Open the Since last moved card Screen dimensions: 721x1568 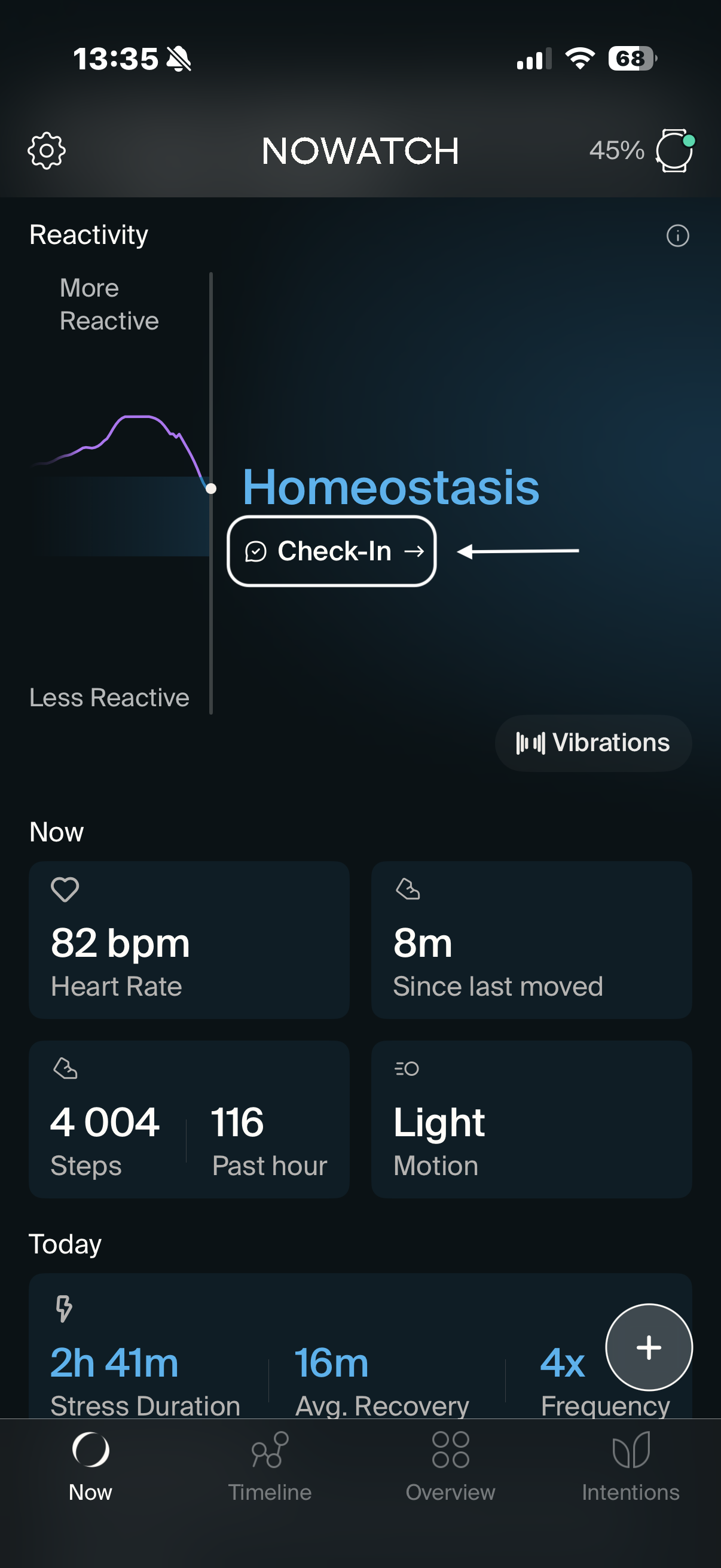(531, 939)
